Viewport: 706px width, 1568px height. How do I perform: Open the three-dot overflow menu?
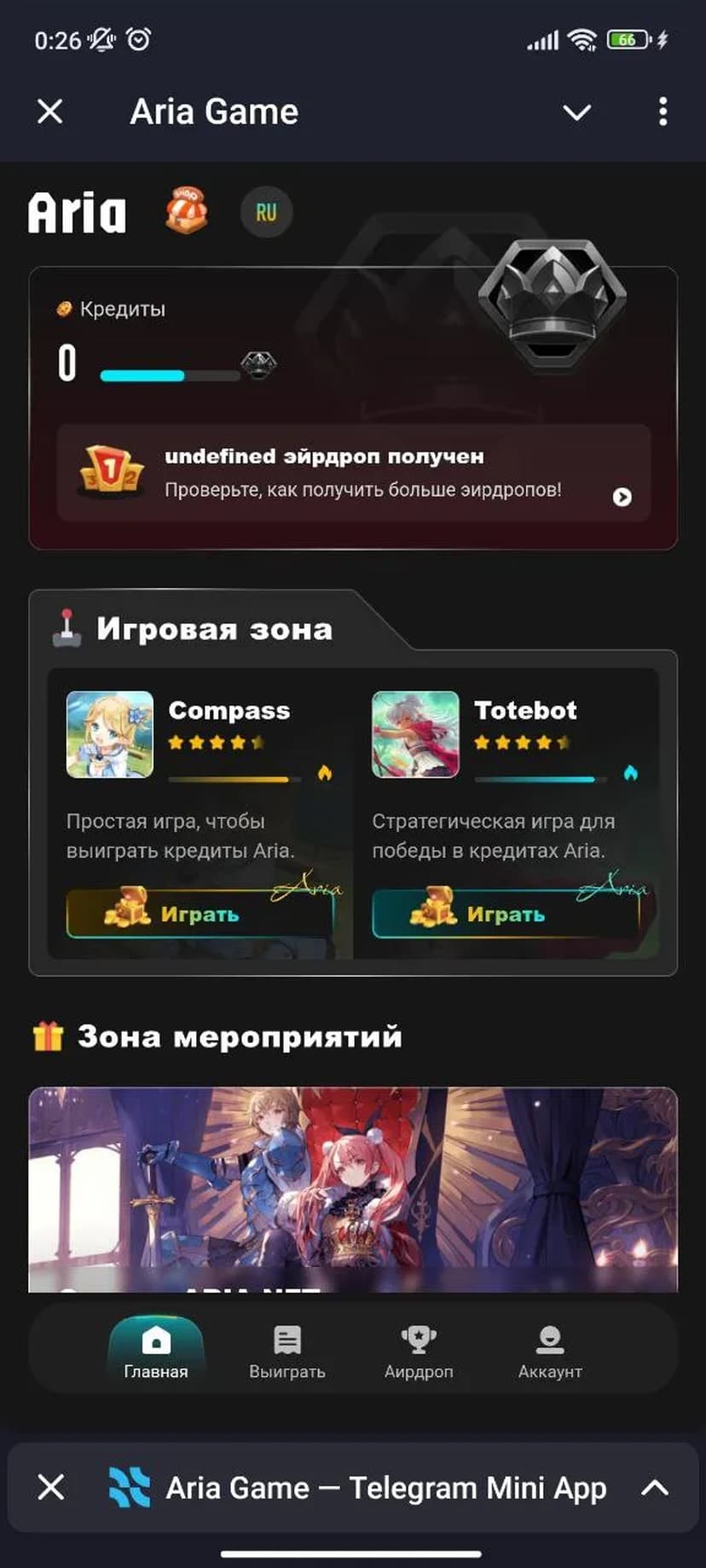[663, 112]
